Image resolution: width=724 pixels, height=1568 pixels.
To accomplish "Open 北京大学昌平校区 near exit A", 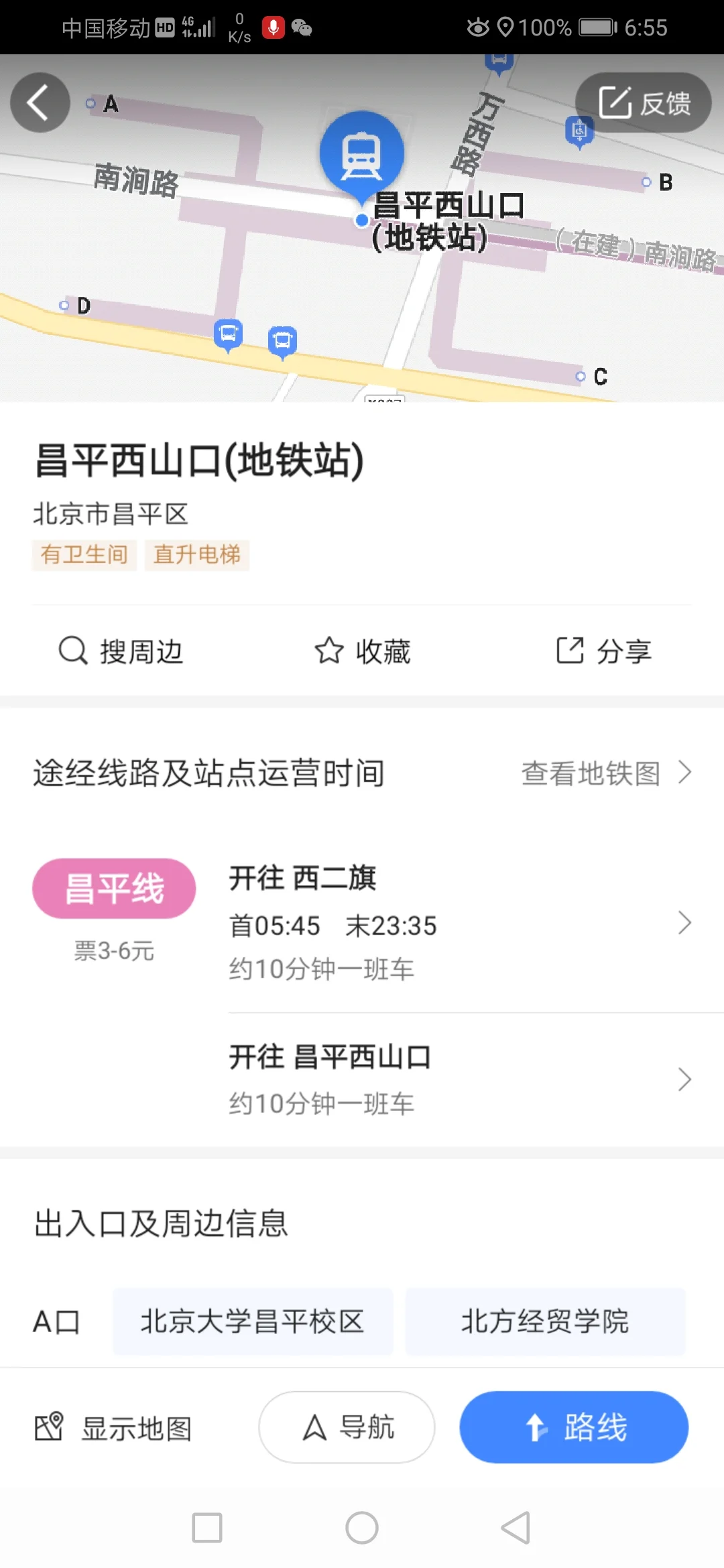I will [x=252, y=1321].
